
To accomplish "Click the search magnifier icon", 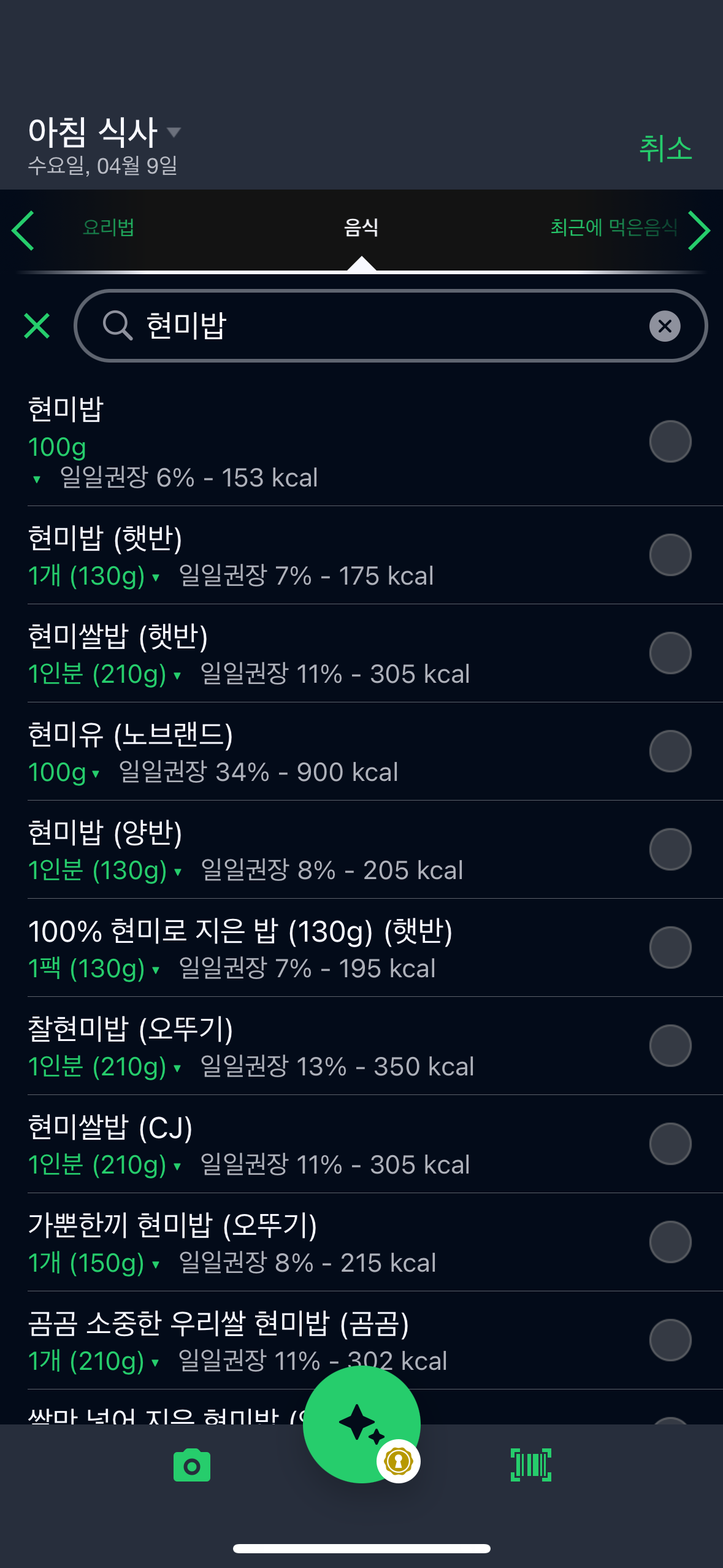I will (x=118, y=325).
